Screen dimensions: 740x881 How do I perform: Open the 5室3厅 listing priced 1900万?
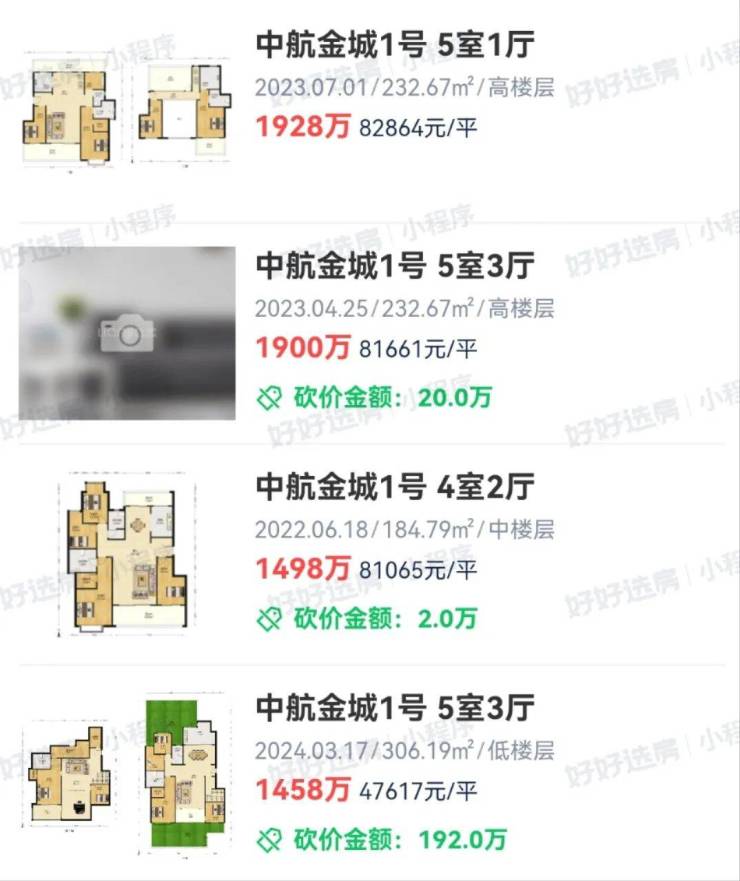coord(395,266)
